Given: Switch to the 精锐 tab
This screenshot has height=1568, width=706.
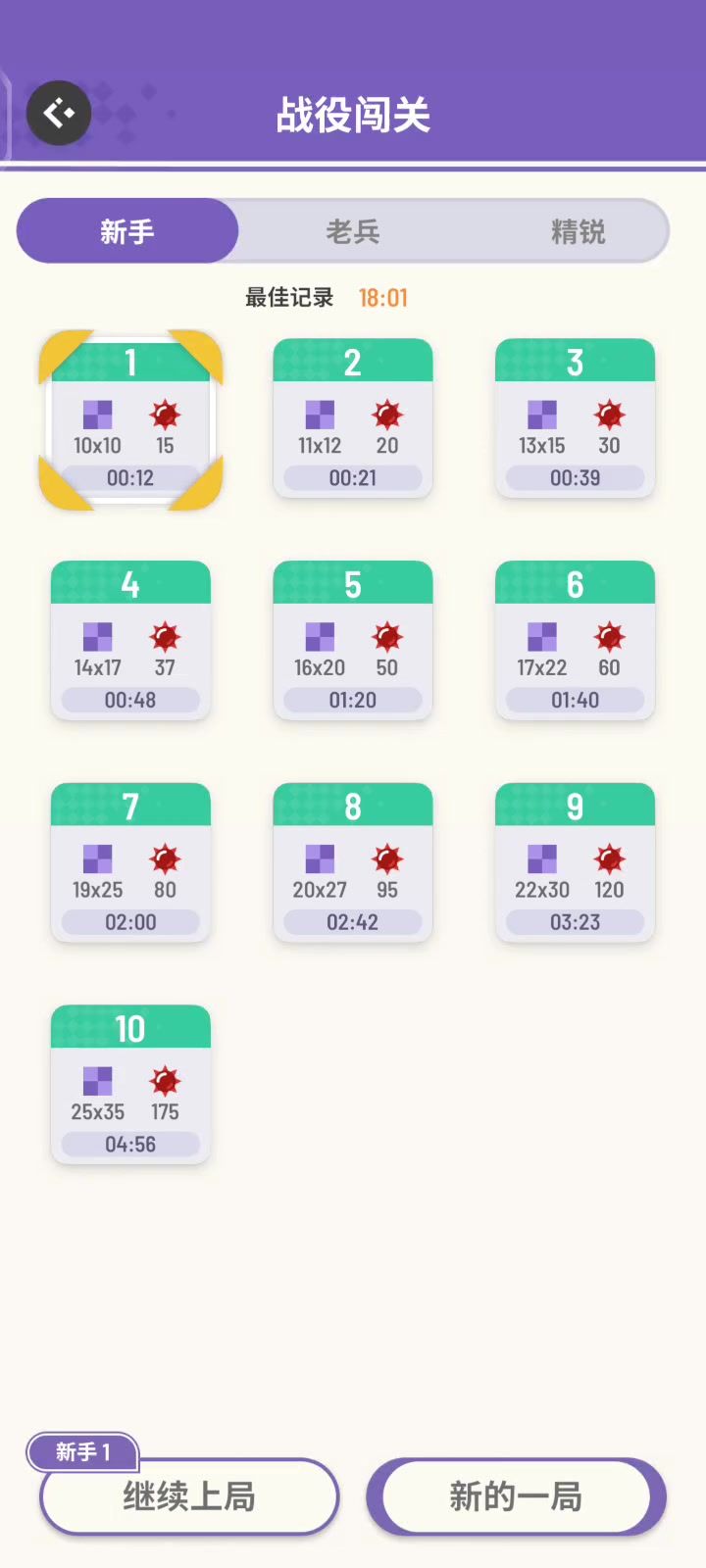Looking at the screenshot, I should pyautogui.click(x=578, y=231).
